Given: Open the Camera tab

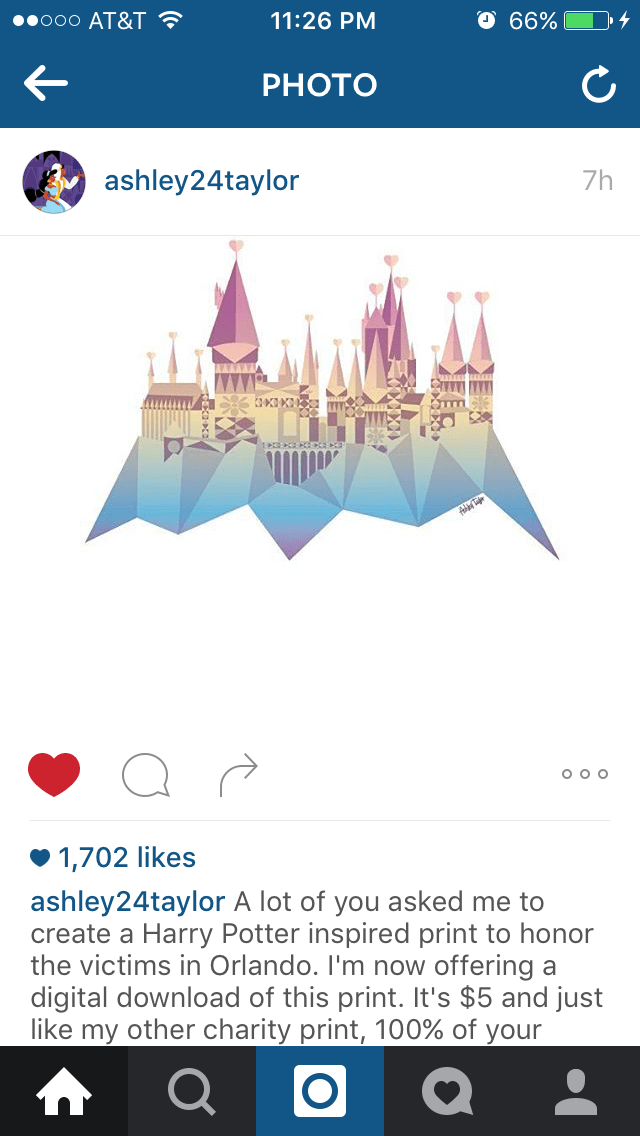Looking at the screenshot, I should click(320, 1091).
